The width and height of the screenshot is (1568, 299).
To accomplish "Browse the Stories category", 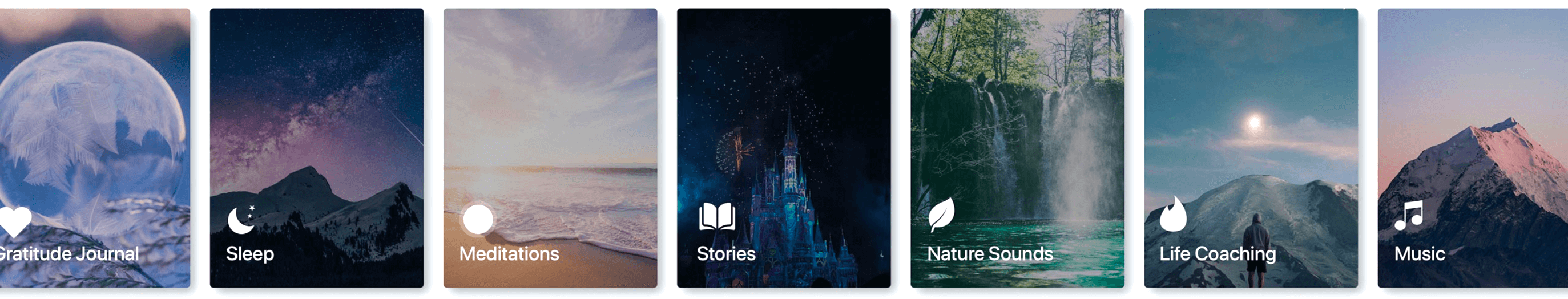I will [783, 147].
